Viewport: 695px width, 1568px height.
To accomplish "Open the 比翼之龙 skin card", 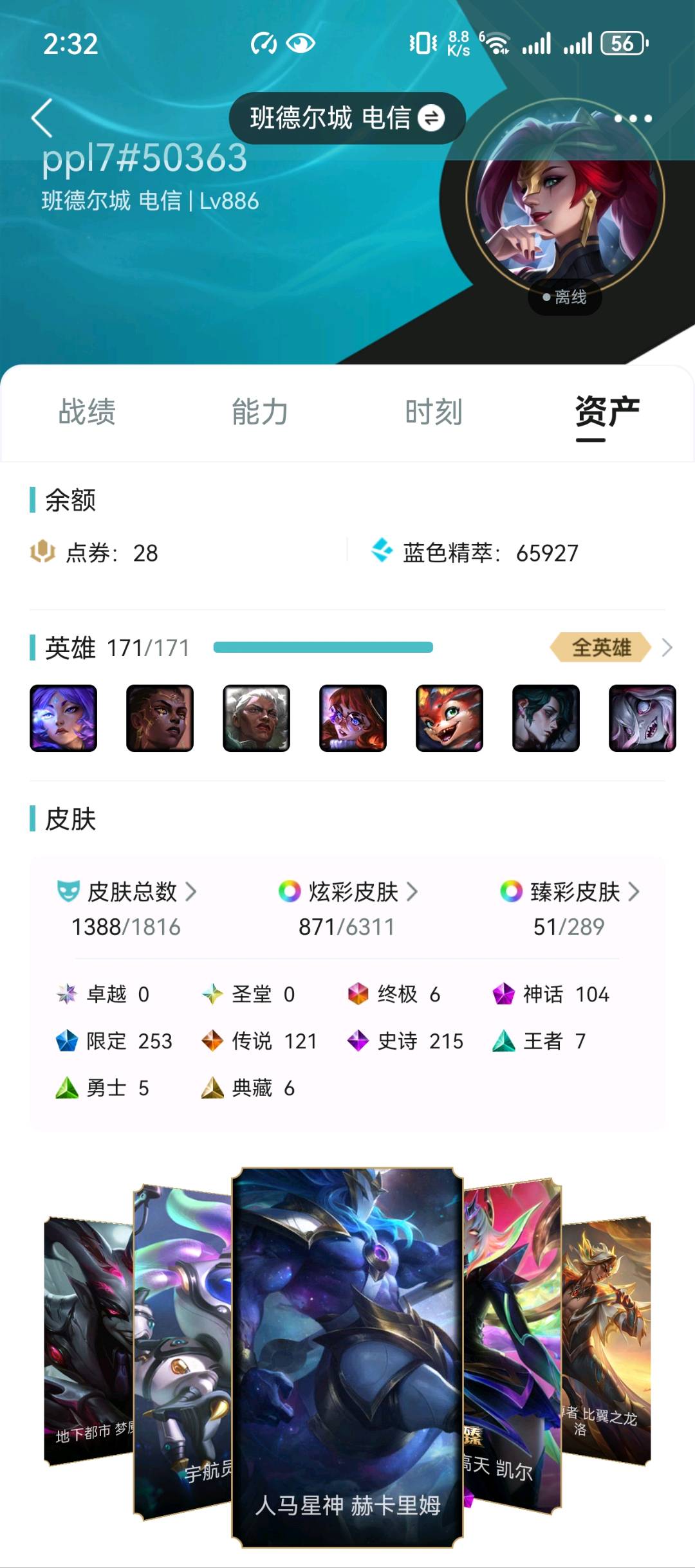I will click(x=606, y=1338).
